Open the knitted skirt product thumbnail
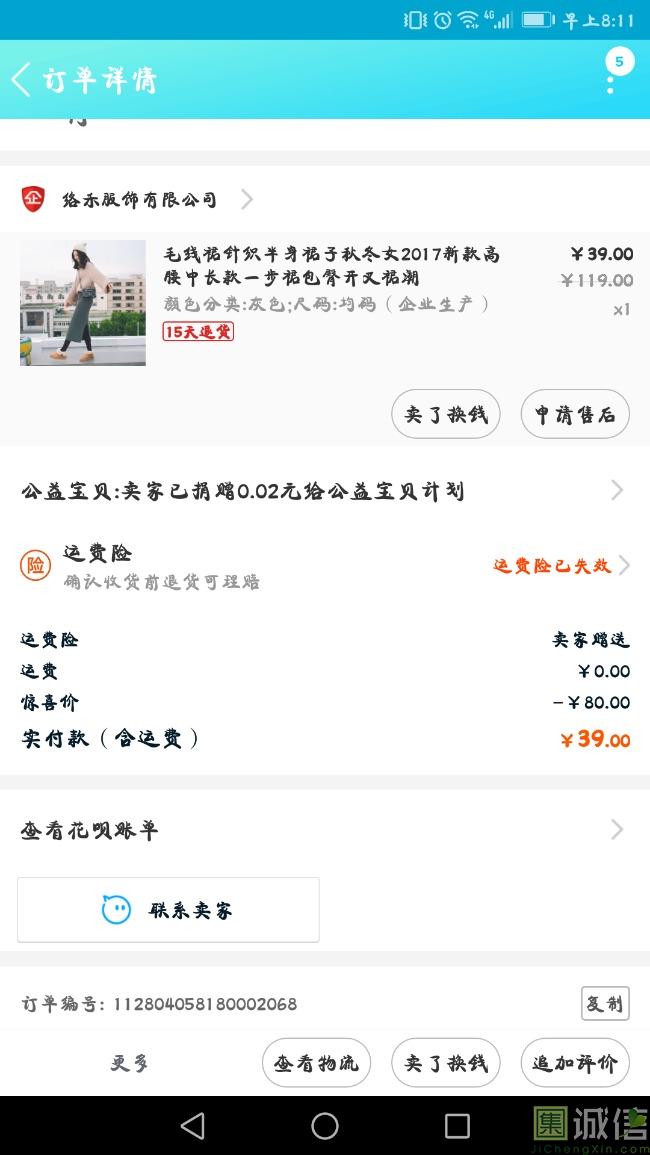Image resolution: width=650 pixels, height=1155 pixels. (83, 302)
